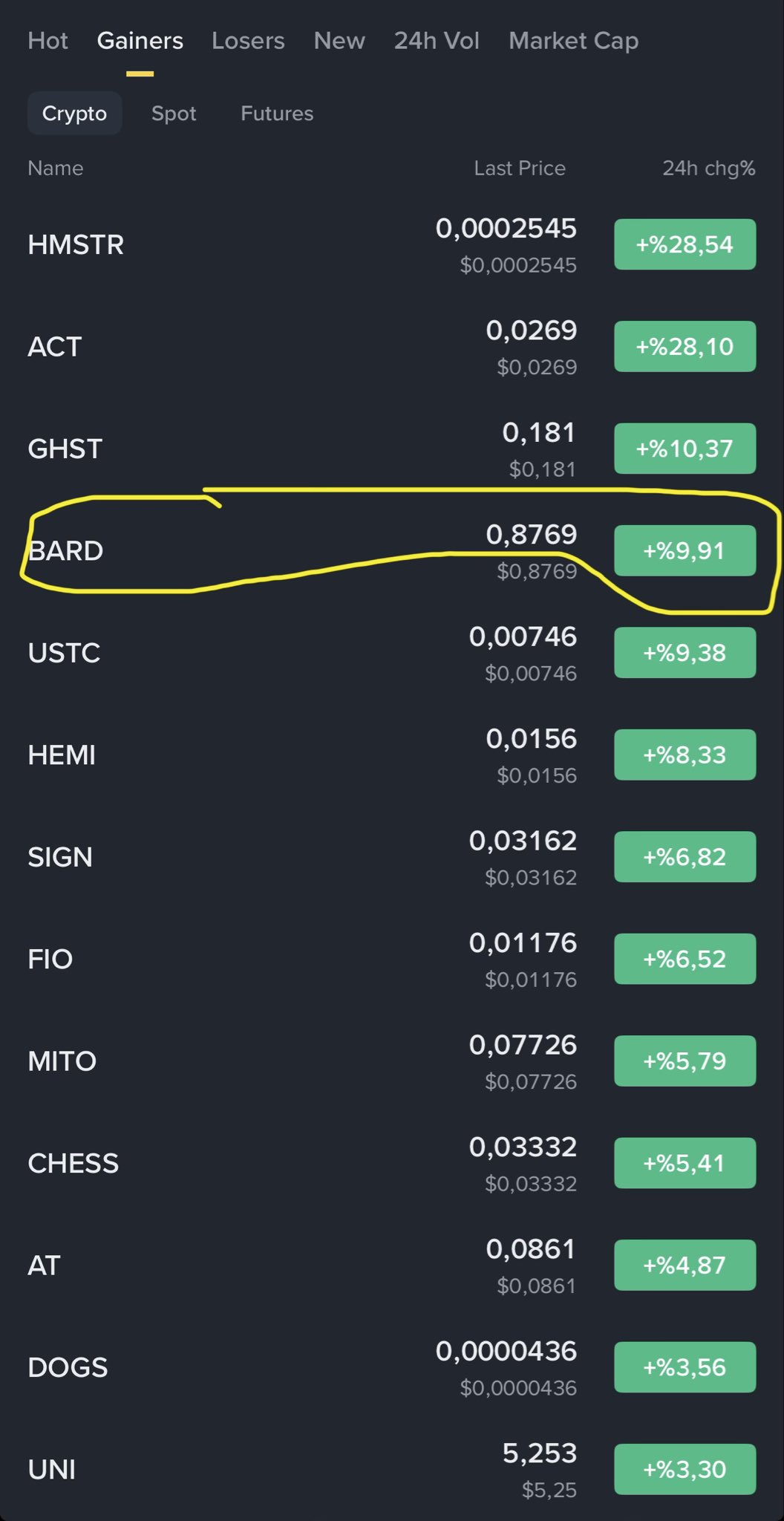This screenshot has width=784, height=1521.
Task: Open the MITO coin row
Action: 62,1061
